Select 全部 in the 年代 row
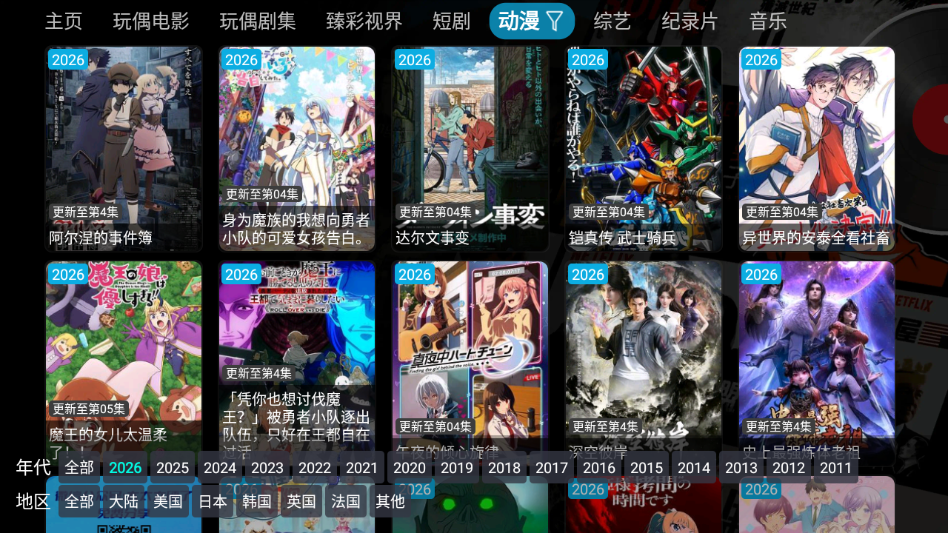This screenshot has width=948, height=533. (x=80, y=467)
